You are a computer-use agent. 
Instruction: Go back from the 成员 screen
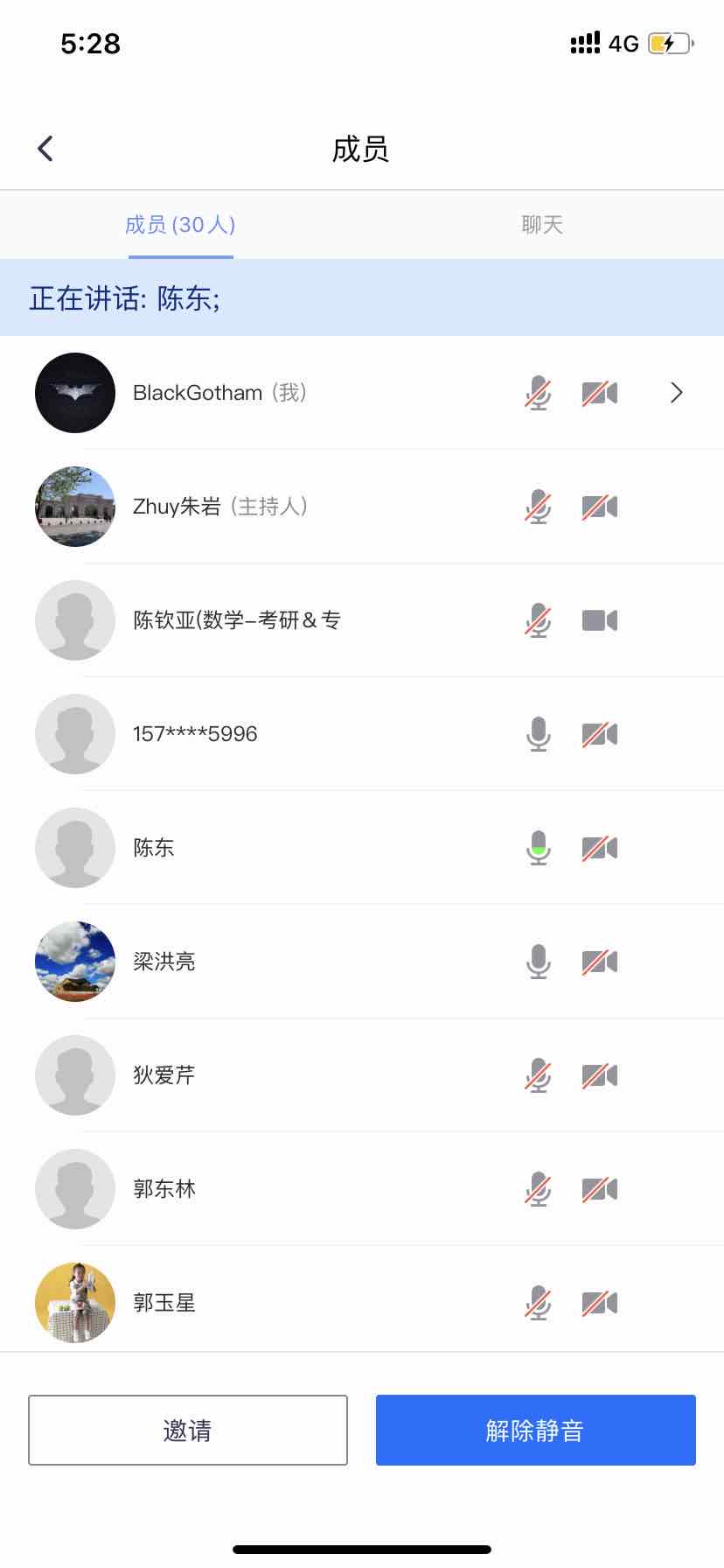click(x=45, y=149)
